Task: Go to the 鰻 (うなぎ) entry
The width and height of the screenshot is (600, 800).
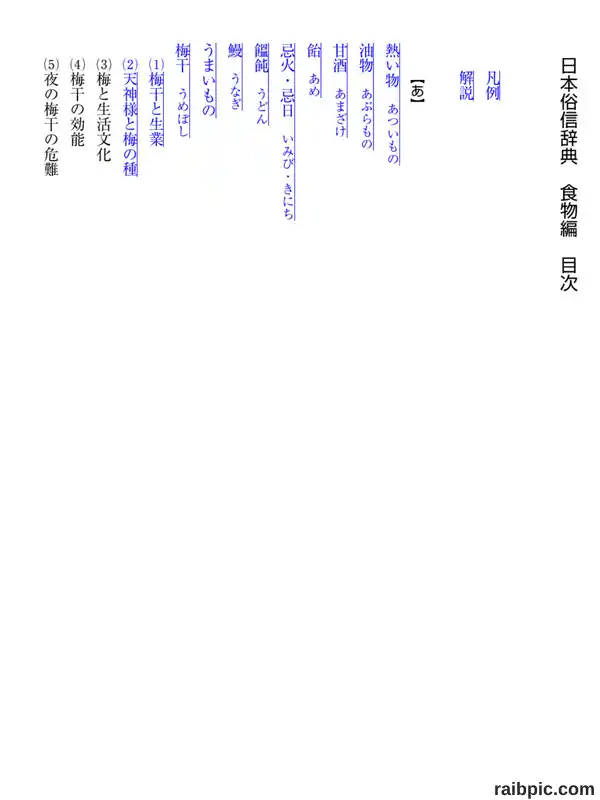Action: click(x=235, y=77)
